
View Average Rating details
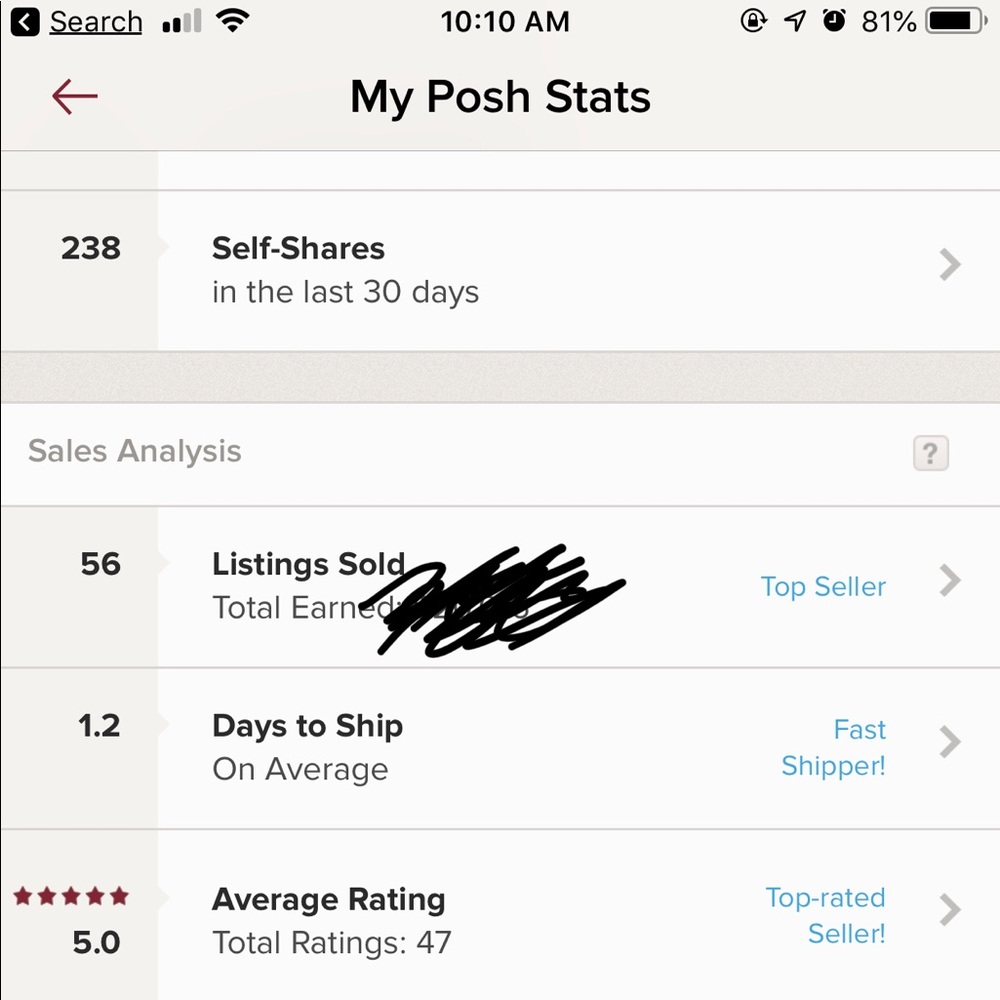pos(500,918)
